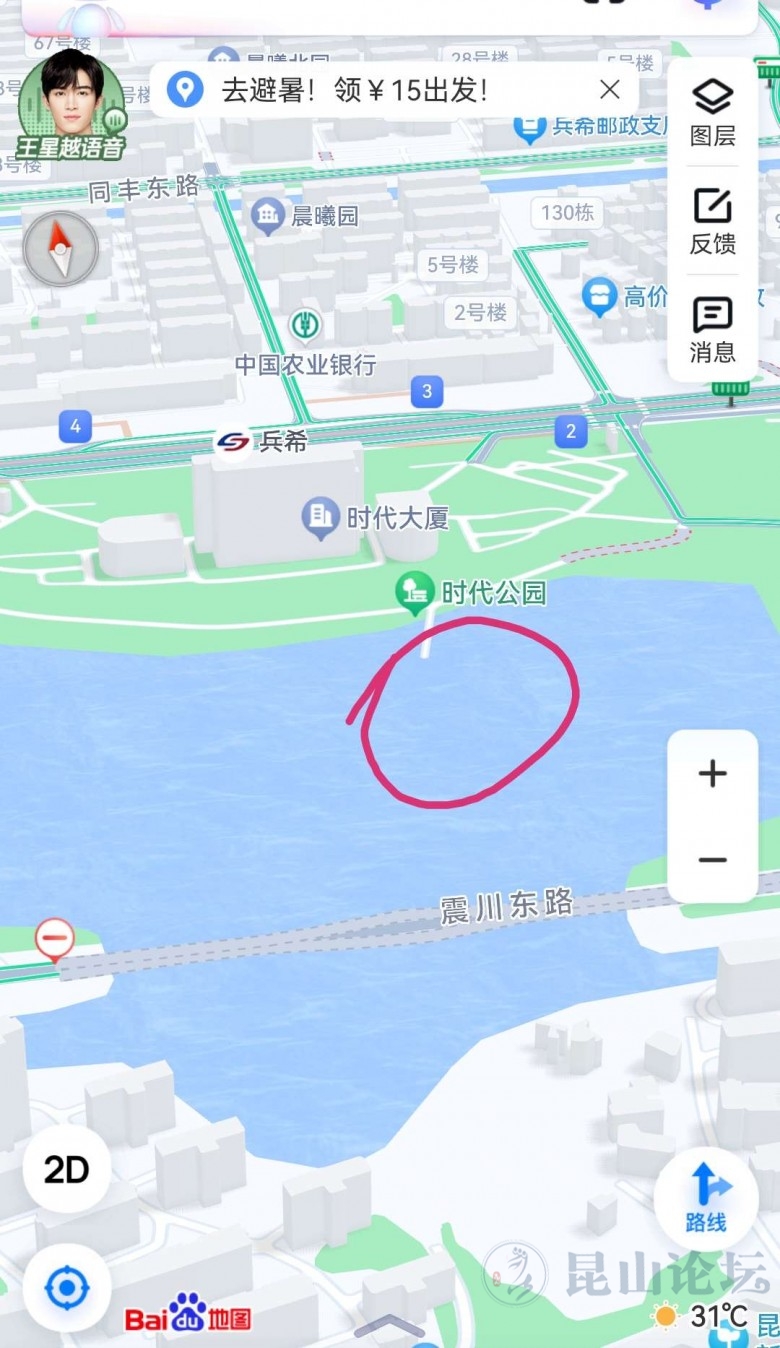
Task: Check the 31℃ weather widget
Action: (704, 1316)
